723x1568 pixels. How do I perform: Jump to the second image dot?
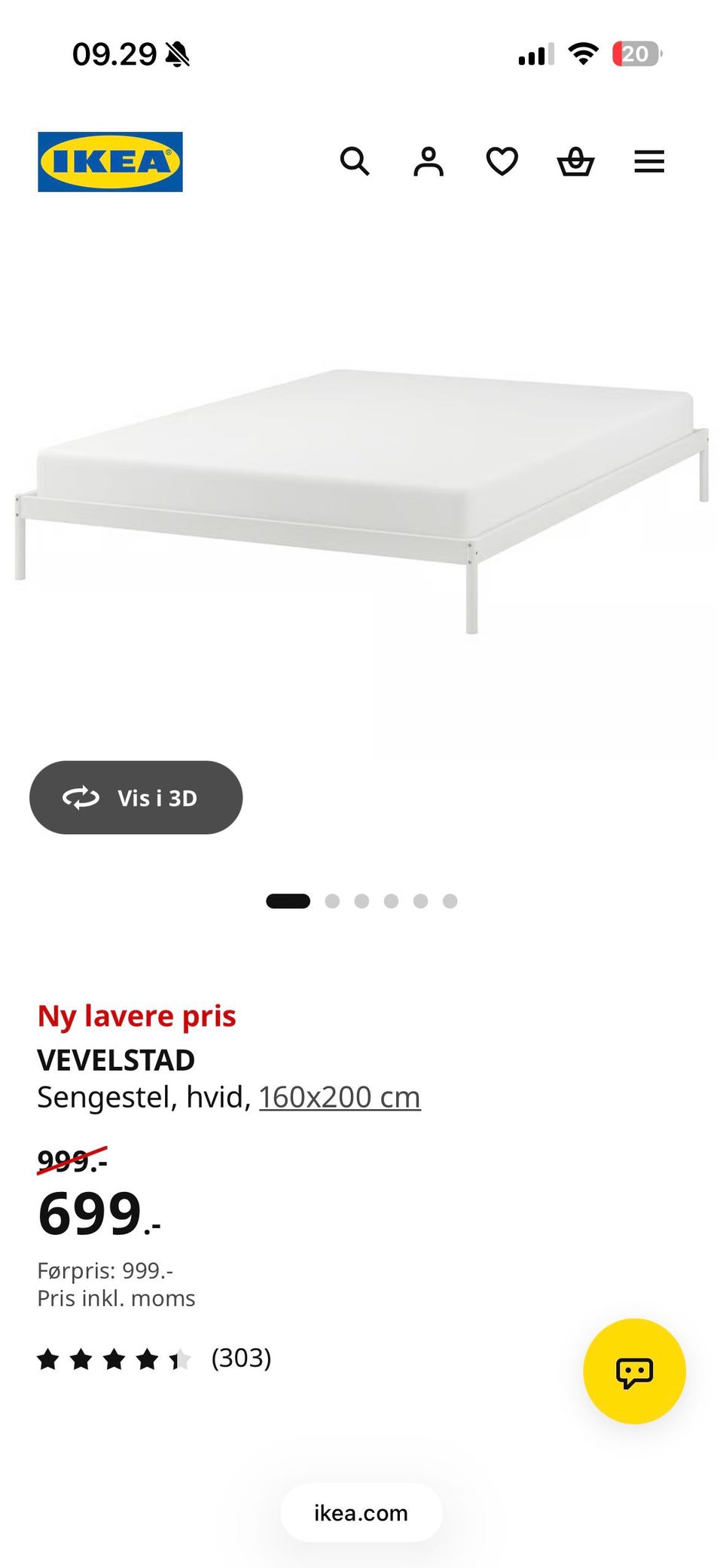[x=332, y=901]
